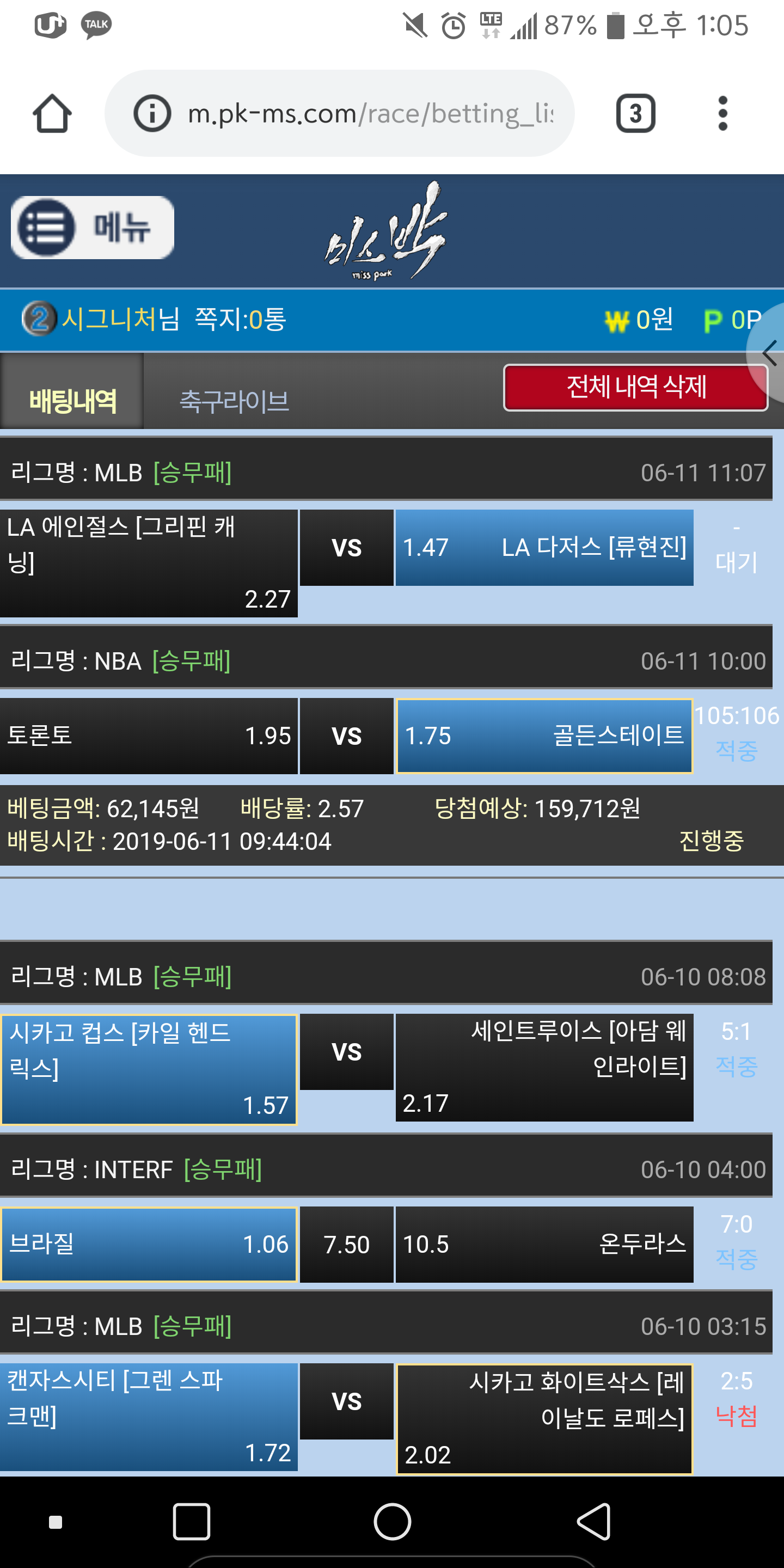This screenshot has height=1568, width=784.
Task: Switch to the 축구라이브 tab
Action: 234,401
